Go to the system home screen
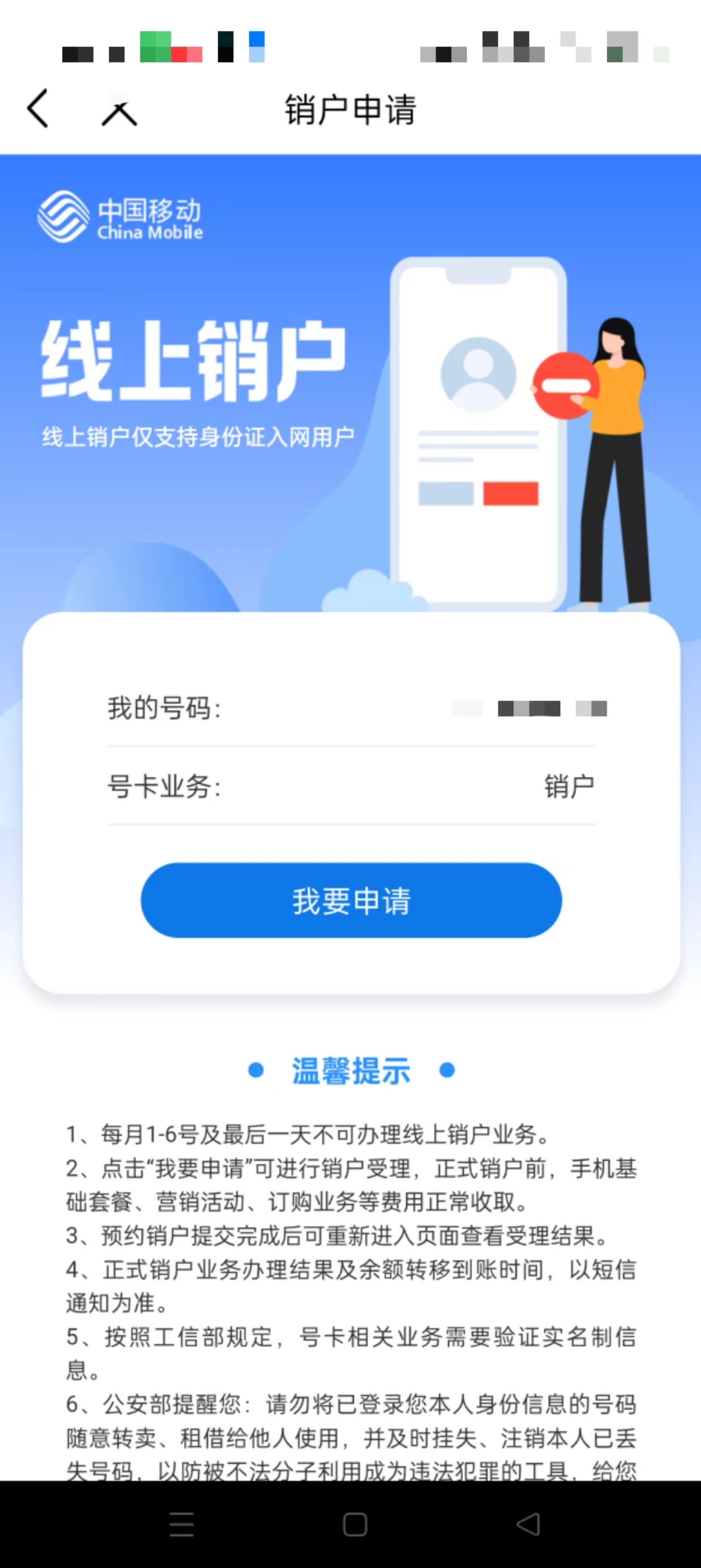The height and width of the screenshot is (1568, 701). point(355,1524)
